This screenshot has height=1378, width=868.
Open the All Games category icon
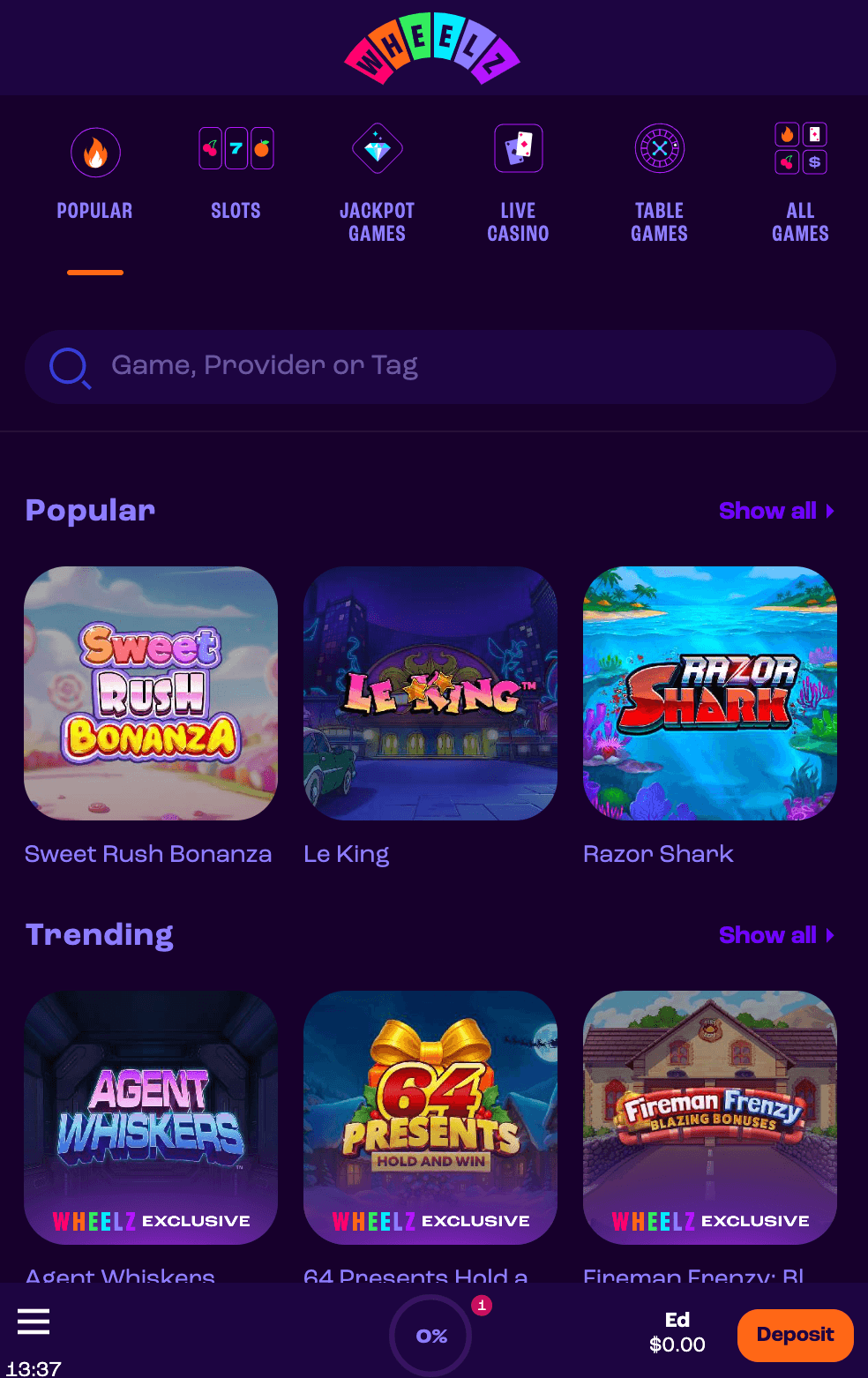(800, 148)
